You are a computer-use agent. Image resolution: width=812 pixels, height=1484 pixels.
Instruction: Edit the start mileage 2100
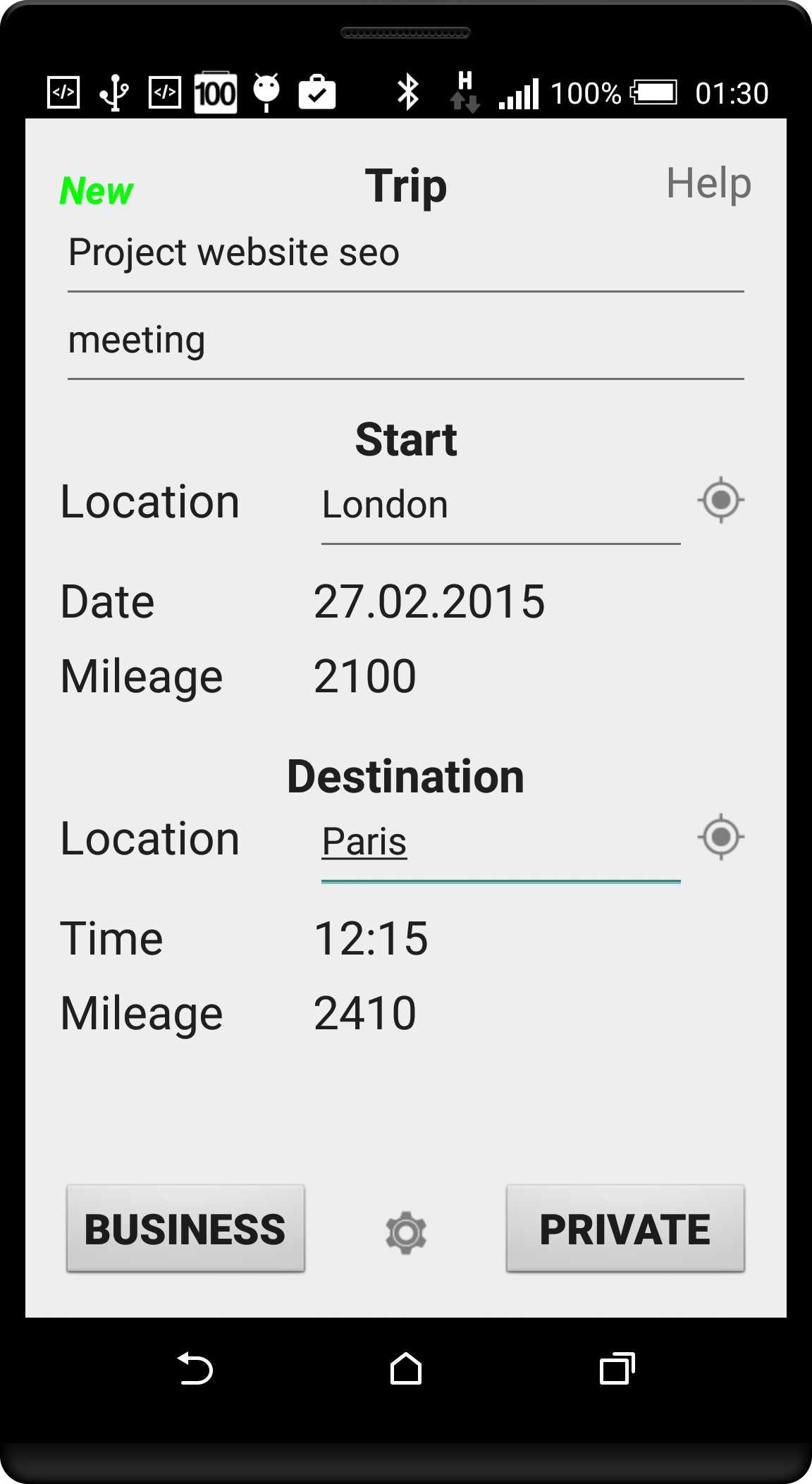click(x=365, y=677)
